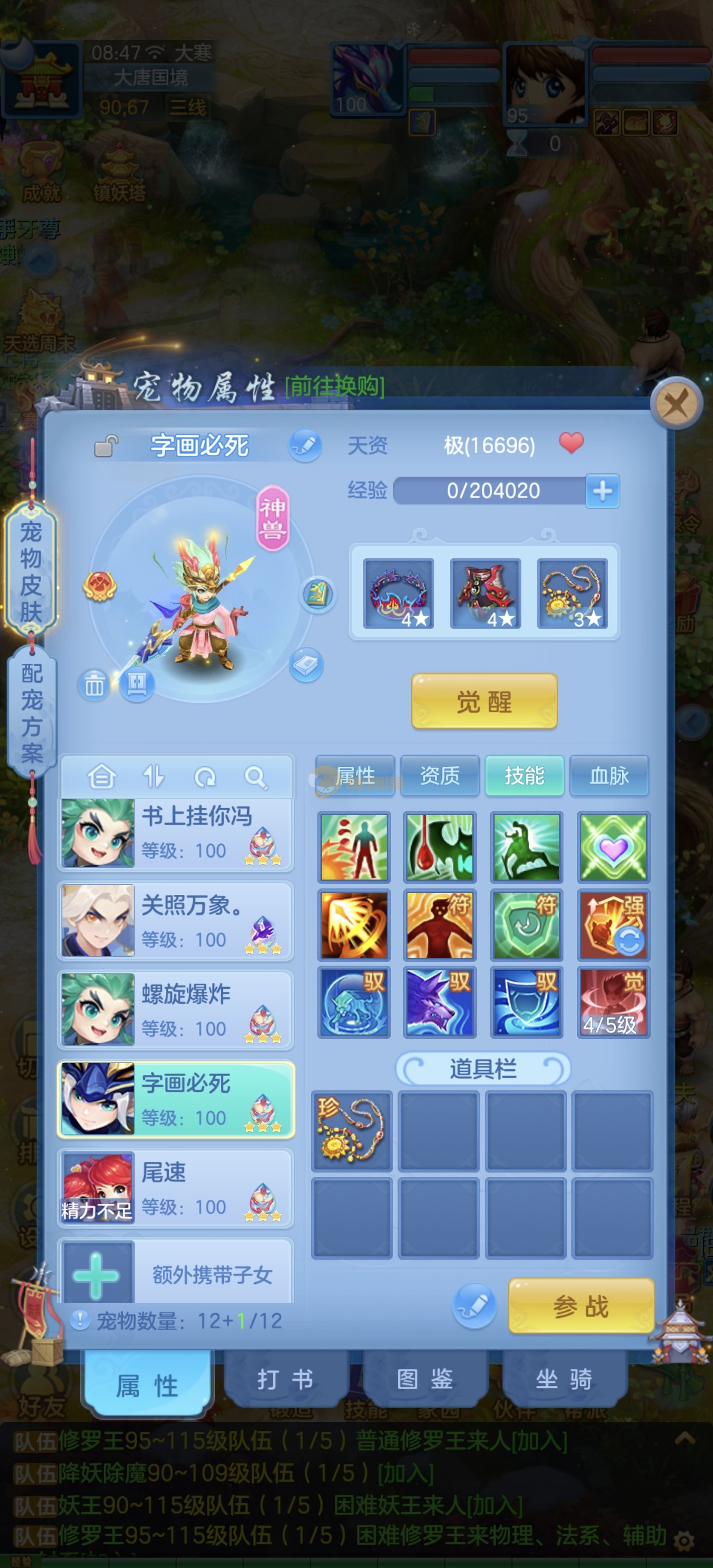Tap the 觉醒 button

(484, 701)
